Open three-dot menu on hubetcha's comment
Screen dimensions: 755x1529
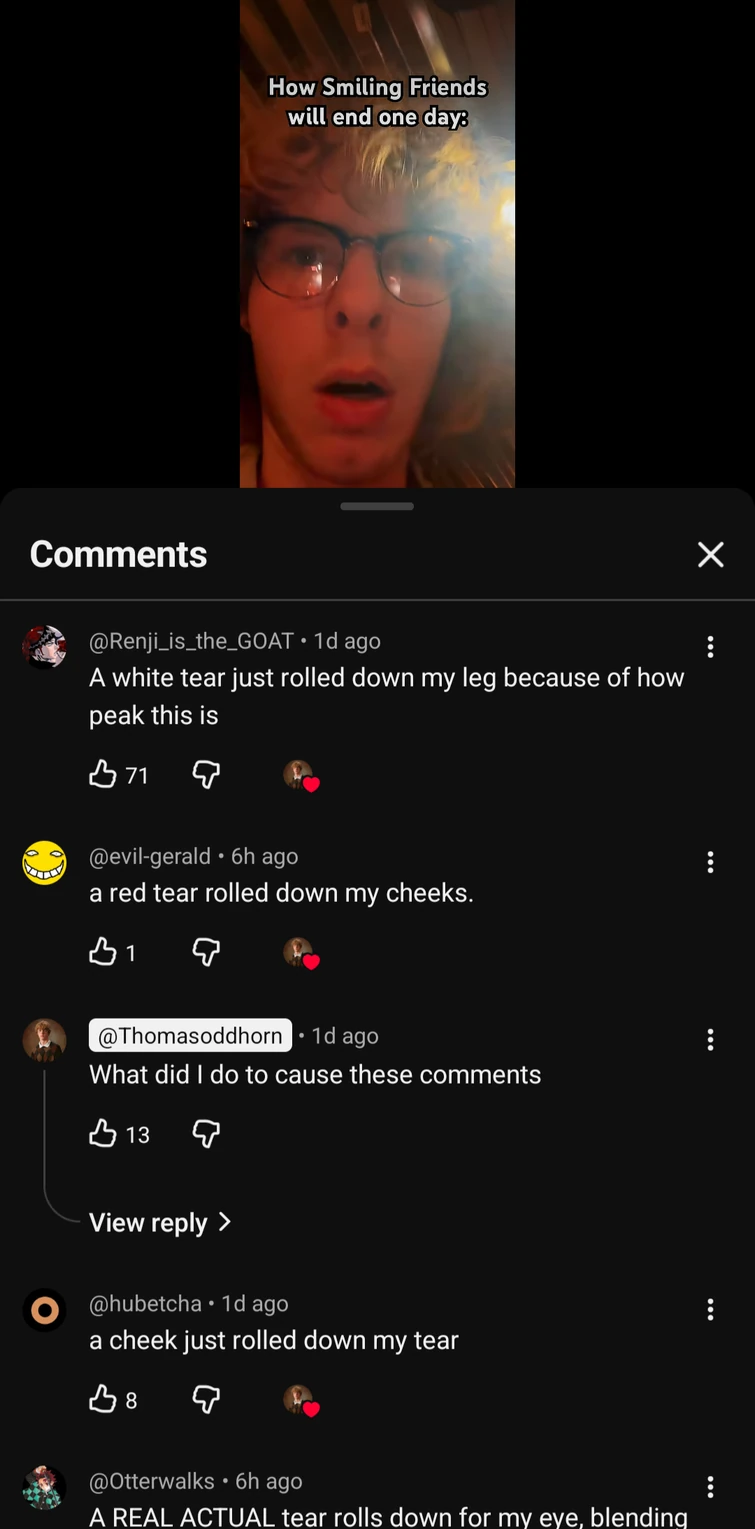(x=710, y=1309)
